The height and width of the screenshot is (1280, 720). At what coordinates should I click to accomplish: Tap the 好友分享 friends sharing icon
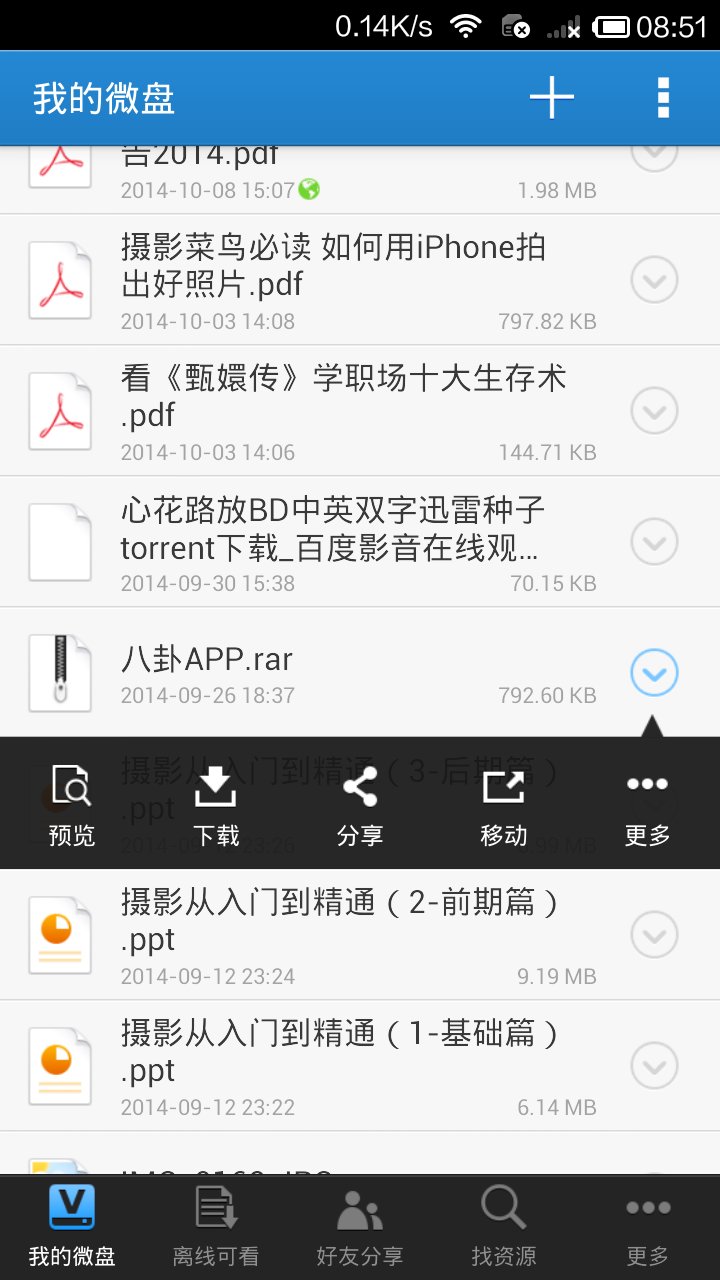[359, 1222]
